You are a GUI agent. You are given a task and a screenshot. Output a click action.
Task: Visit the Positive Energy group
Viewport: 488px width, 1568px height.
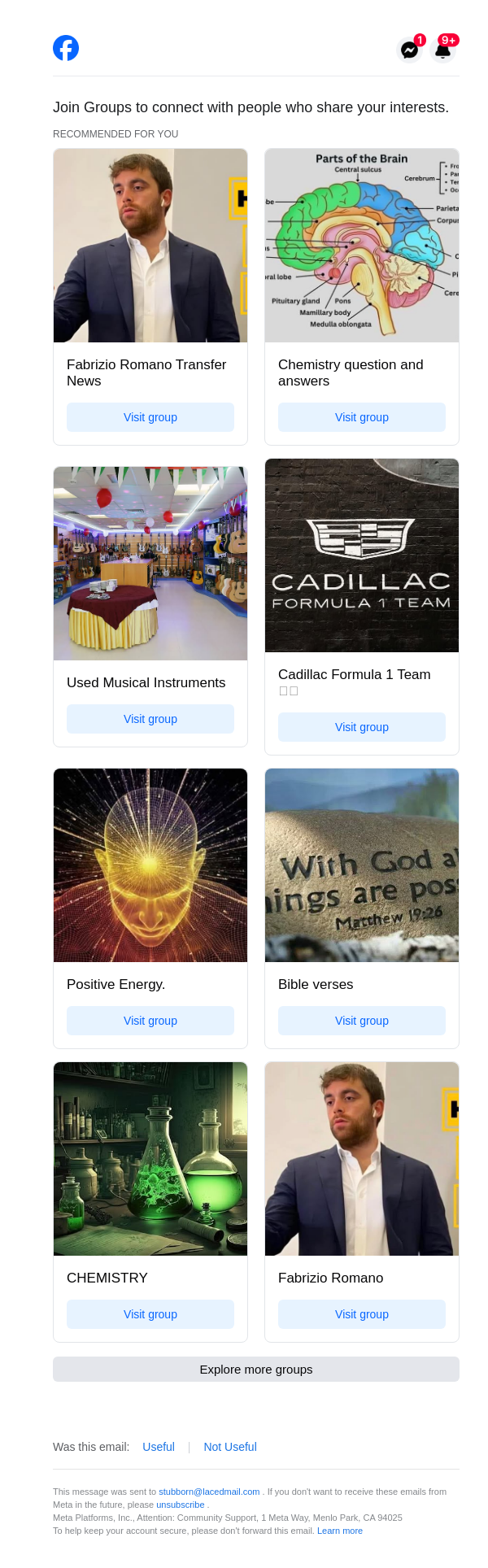[x=150, y=1021]
